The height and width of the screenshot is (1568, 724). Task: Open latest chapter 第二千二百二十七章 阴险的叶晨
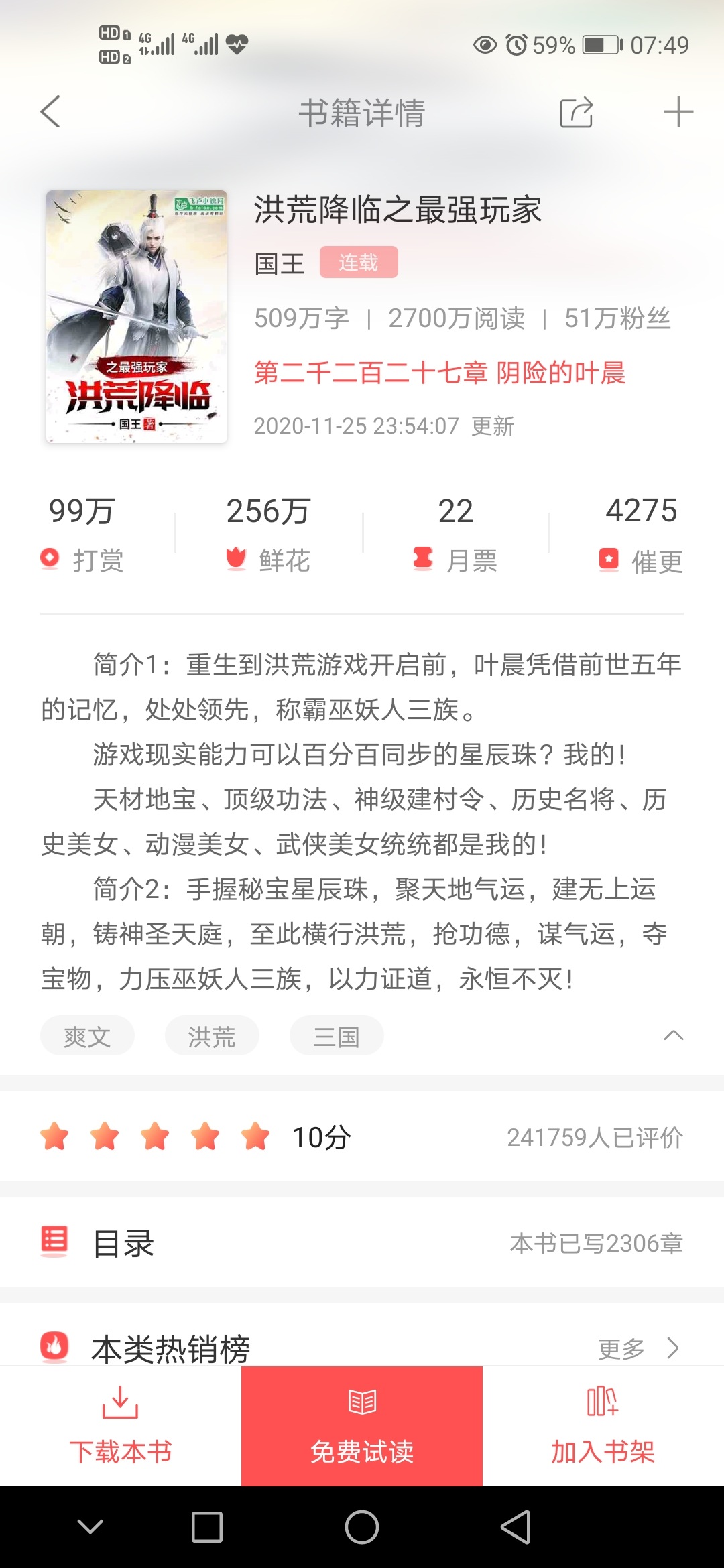[439, 373]
